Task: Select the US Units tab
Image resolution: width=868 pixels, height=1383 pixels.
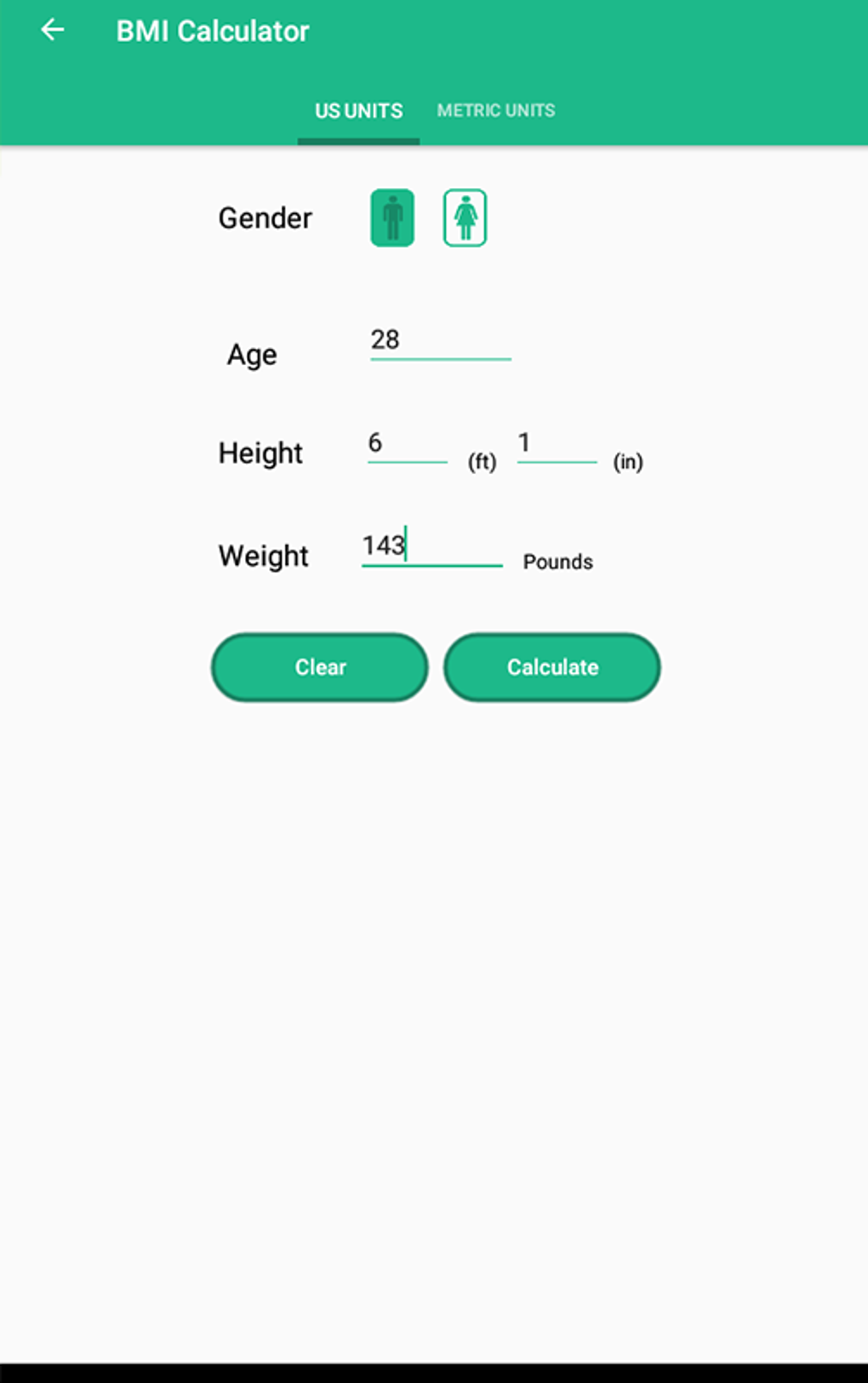Action: pyautogui.click(x=358, y=111)
